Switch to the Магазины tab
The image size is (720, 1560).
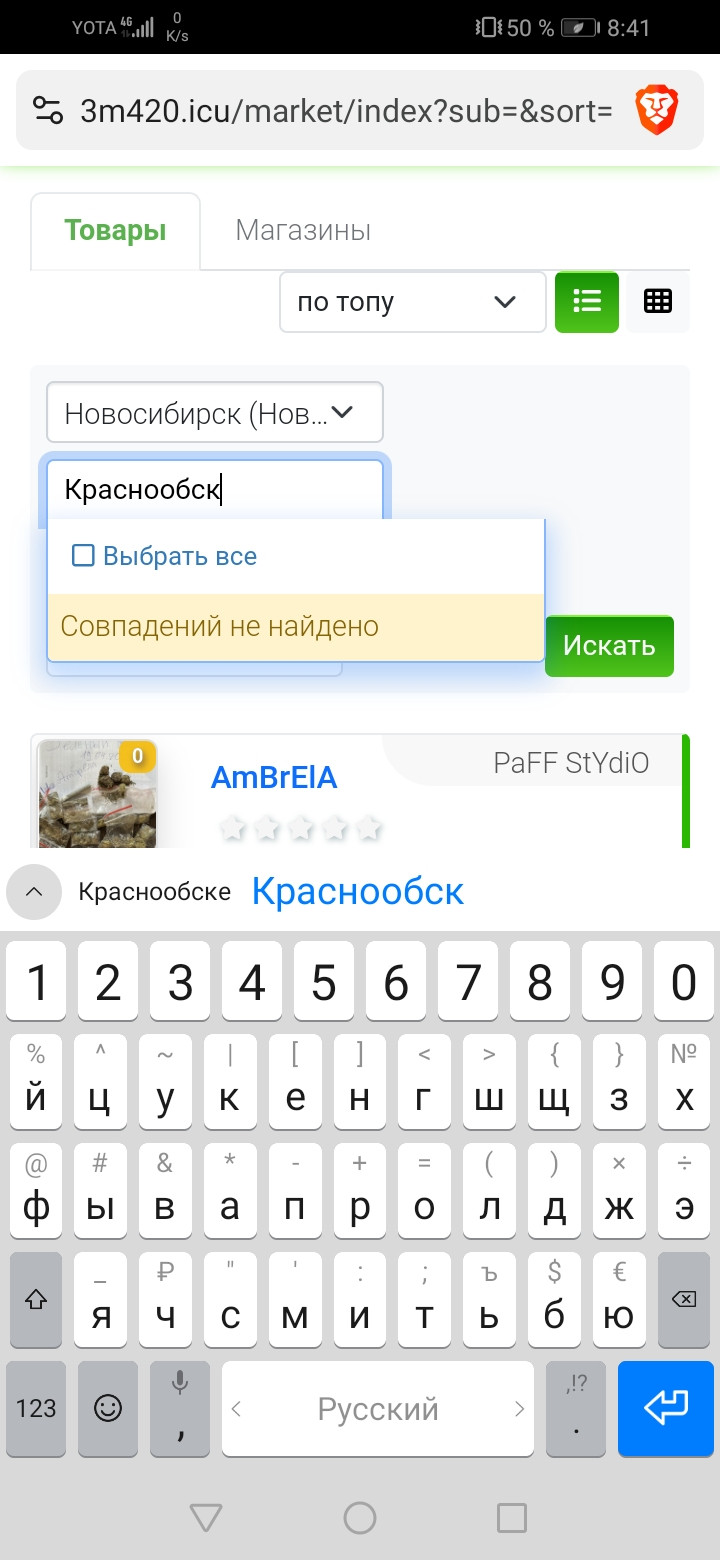(303, 231)
